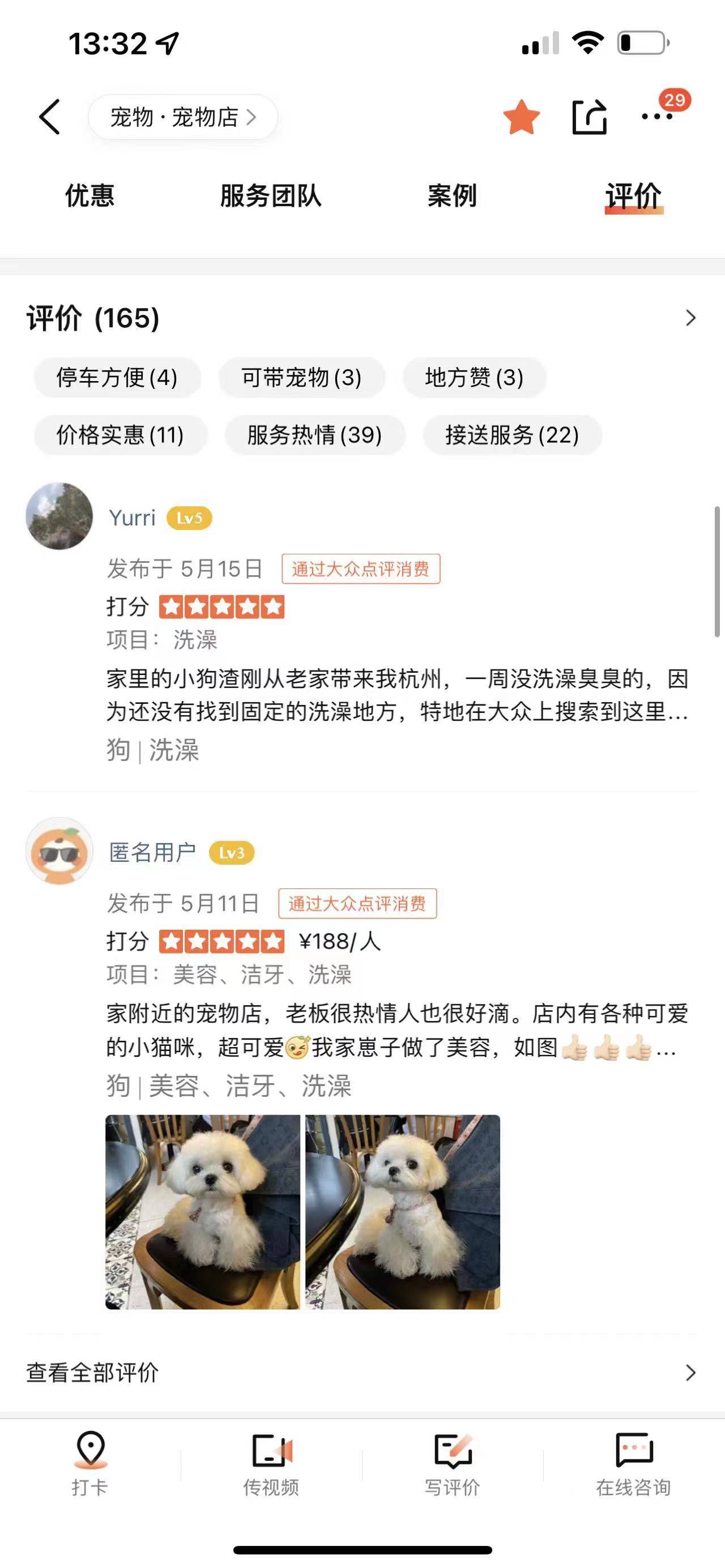This screenshot has width=725, height=1568.
Task: Open the 宠物·宠物店 category chip
Action: pos(183,117)
